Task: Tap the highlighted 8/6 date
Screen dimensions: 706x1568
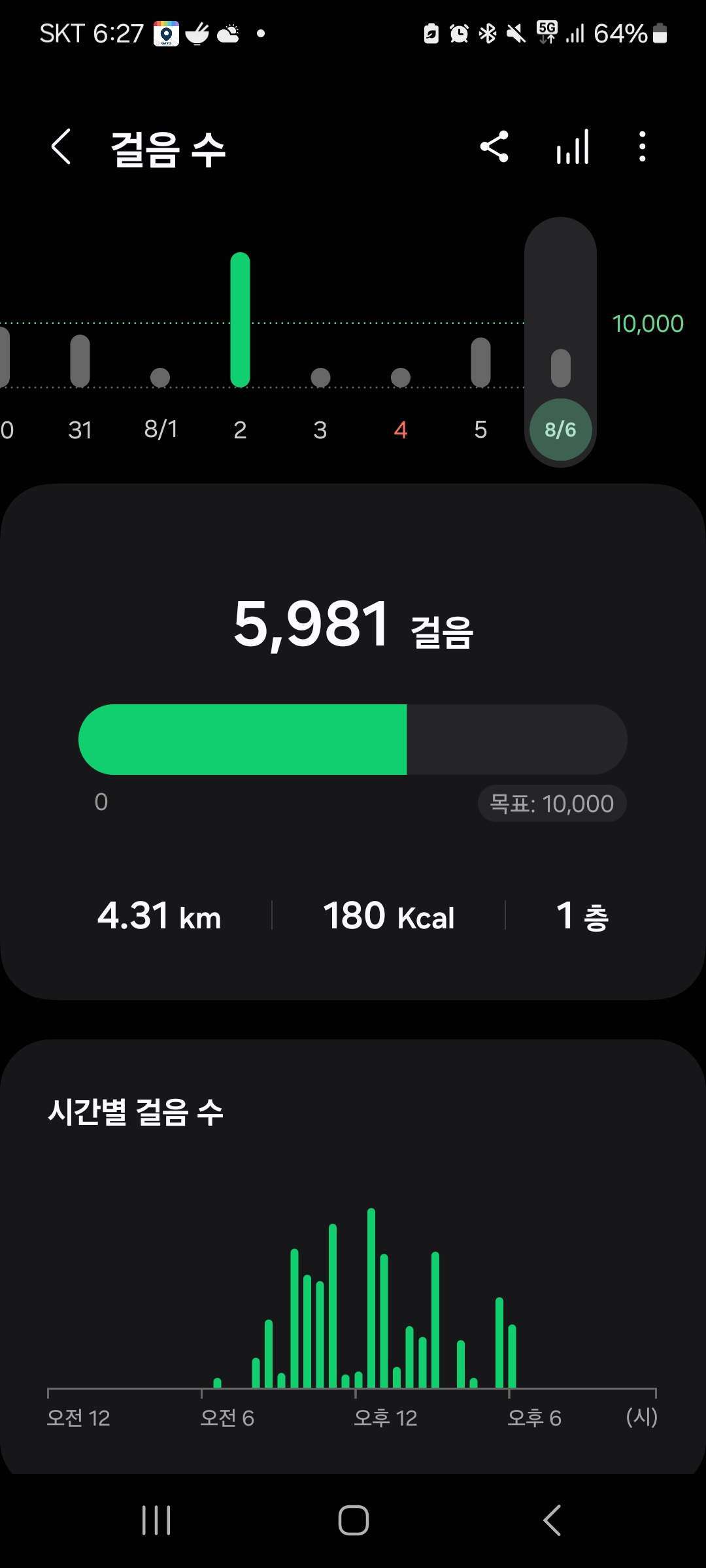Action: coord(560,429)
